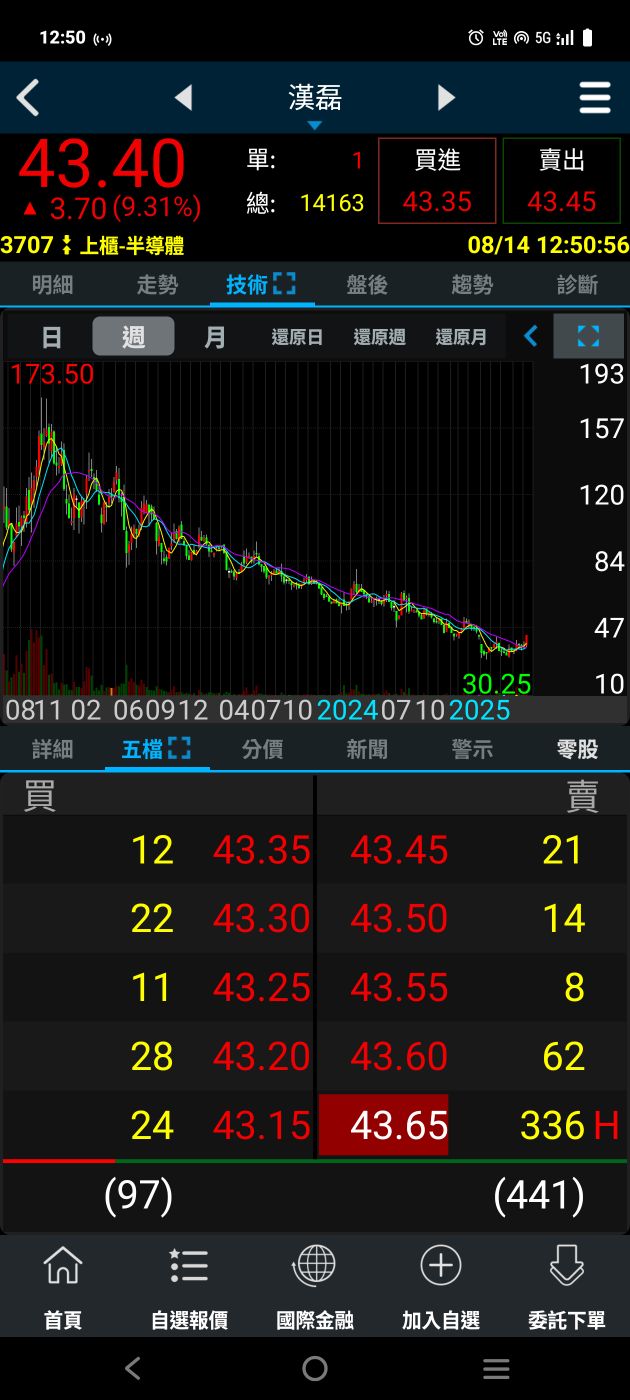Add this stock via 加入自選
The image size is (630, 1400).
pyautogui.click(x=441, y=1287)
